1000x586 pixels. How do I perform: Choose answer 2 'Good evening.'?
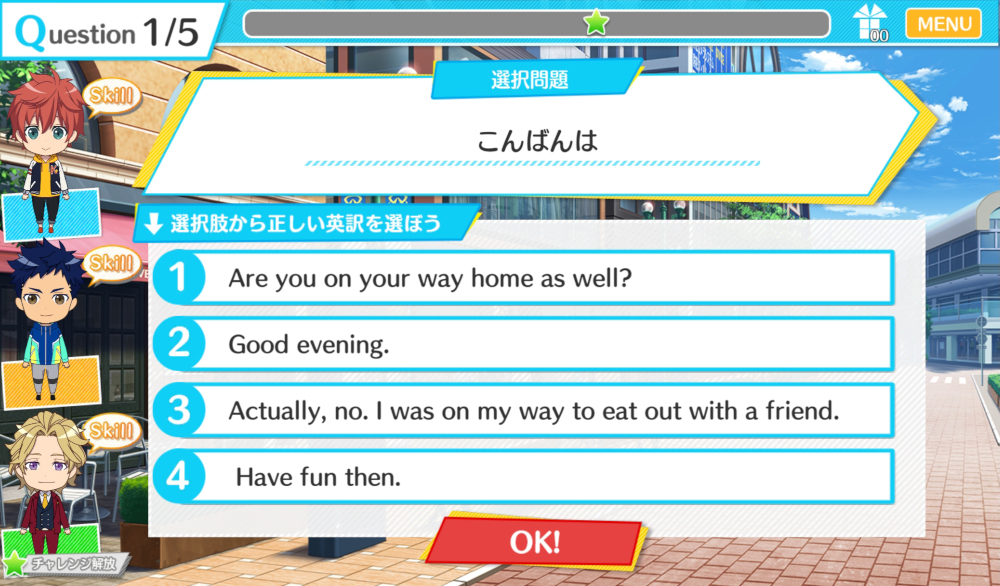(x=523, y=344)
